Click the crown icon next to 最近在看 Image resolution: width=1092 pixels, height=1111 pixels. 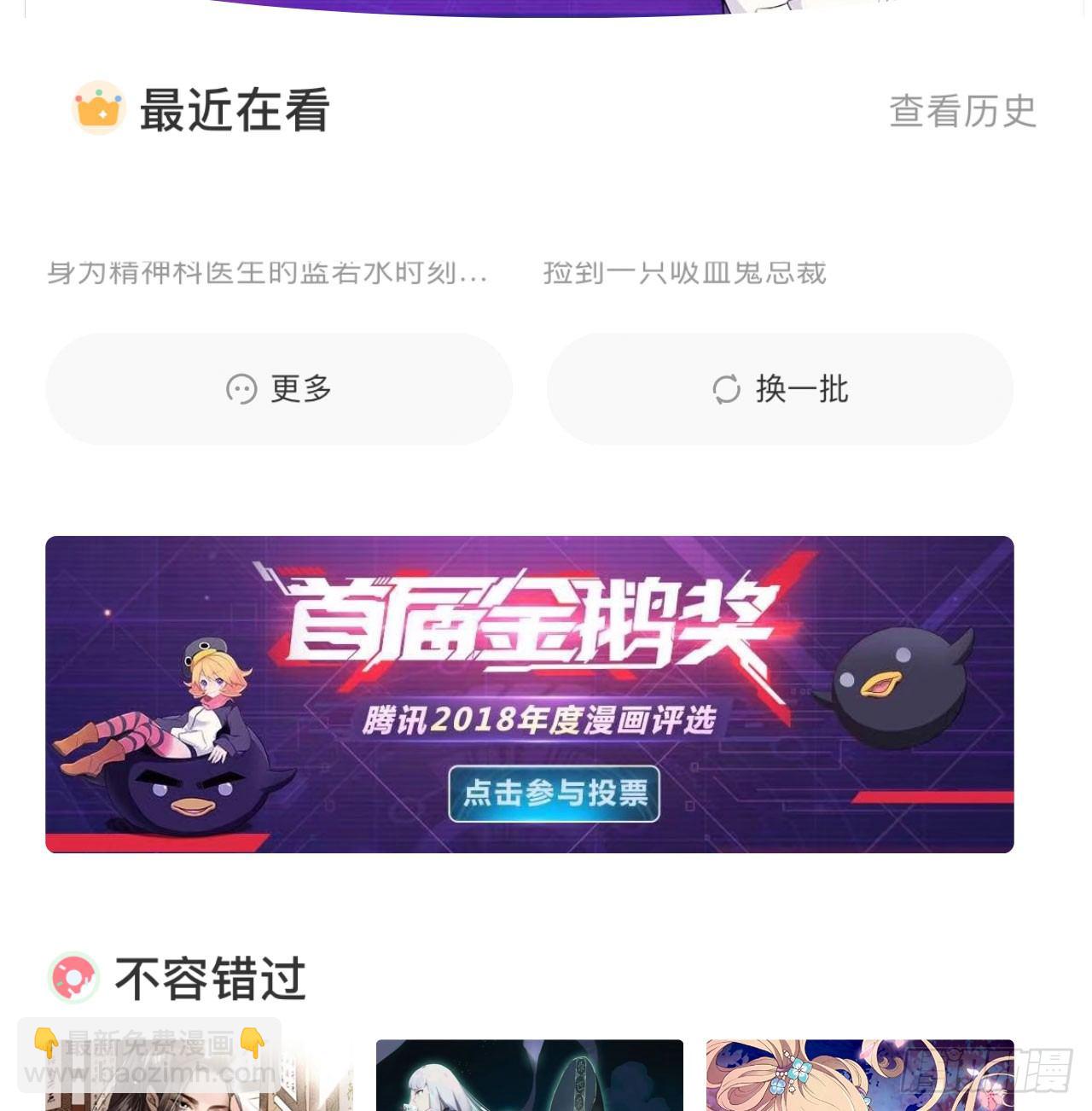click(98, 109)
